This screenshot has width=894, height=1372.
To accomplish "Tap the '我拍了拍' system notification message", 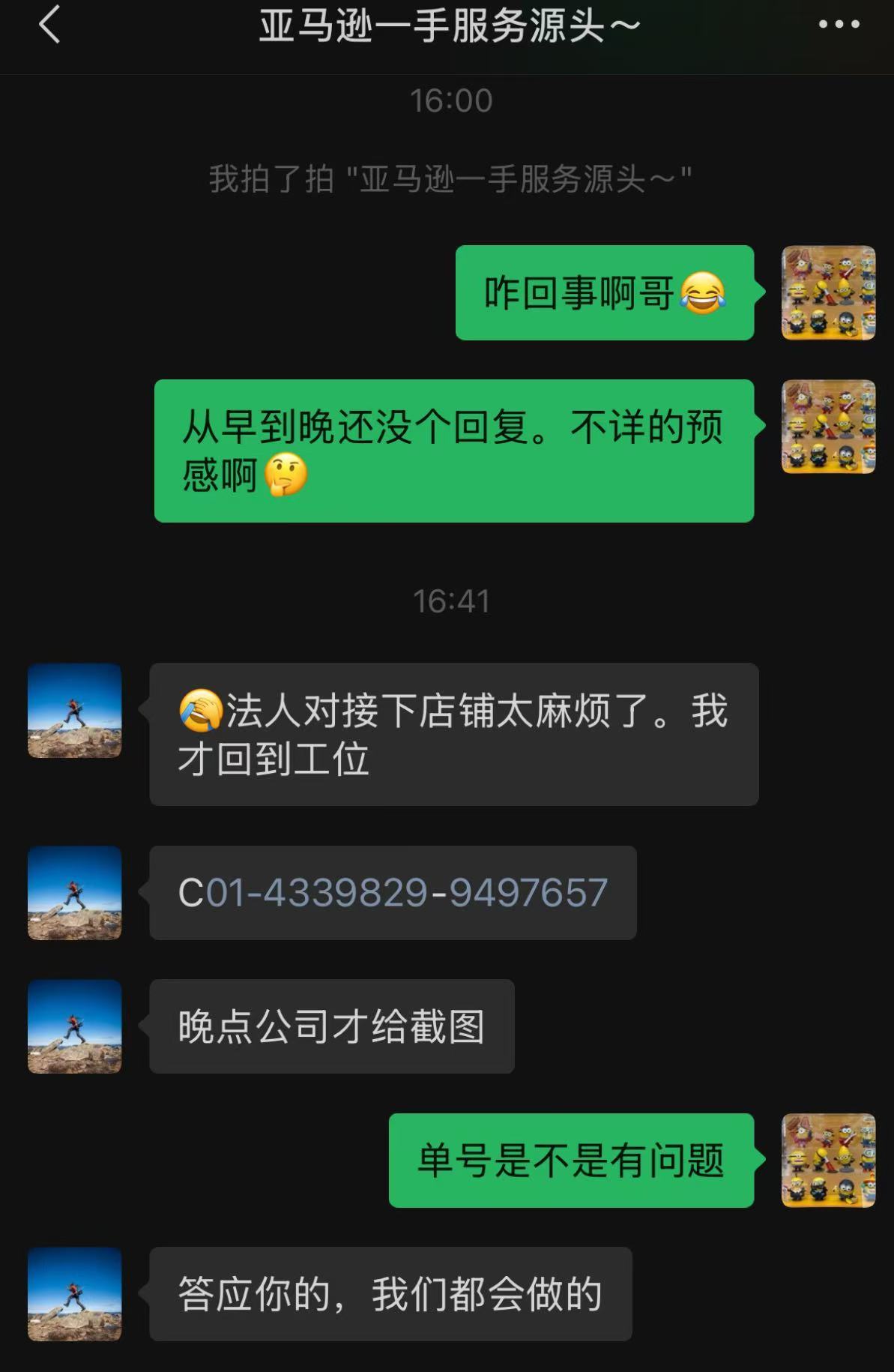I will pyautogui.click(x=447, y=175).
